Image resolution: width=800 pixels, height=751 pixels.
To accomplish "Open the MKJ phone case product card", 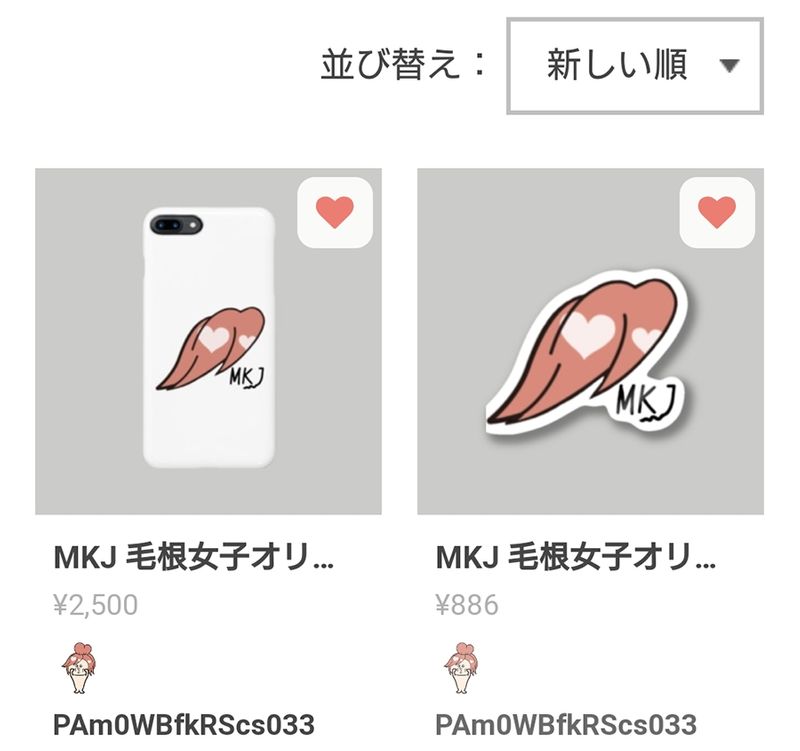I will [208, 340].
